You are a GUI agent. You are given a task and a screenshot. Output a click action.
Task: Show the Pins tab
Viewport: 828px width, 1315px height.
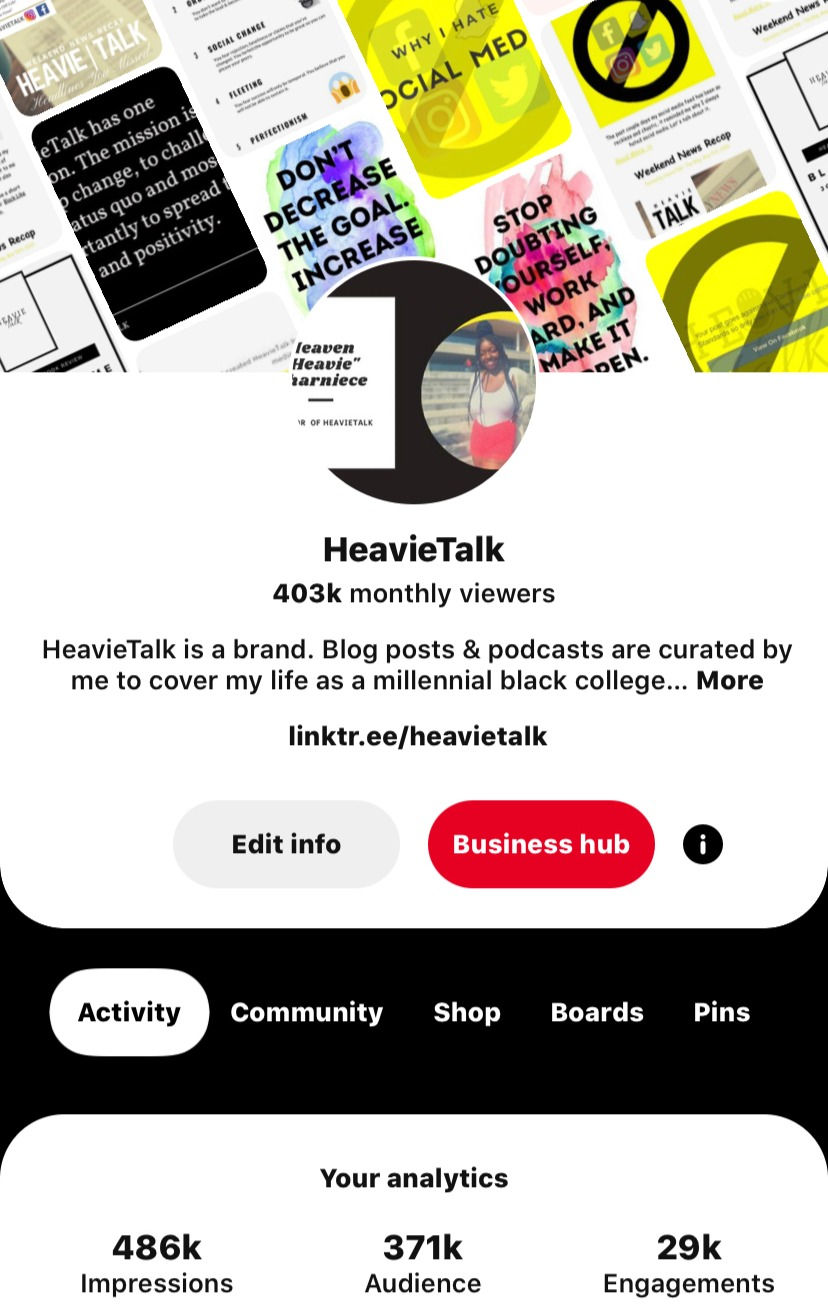click(x=721, y=1012)
